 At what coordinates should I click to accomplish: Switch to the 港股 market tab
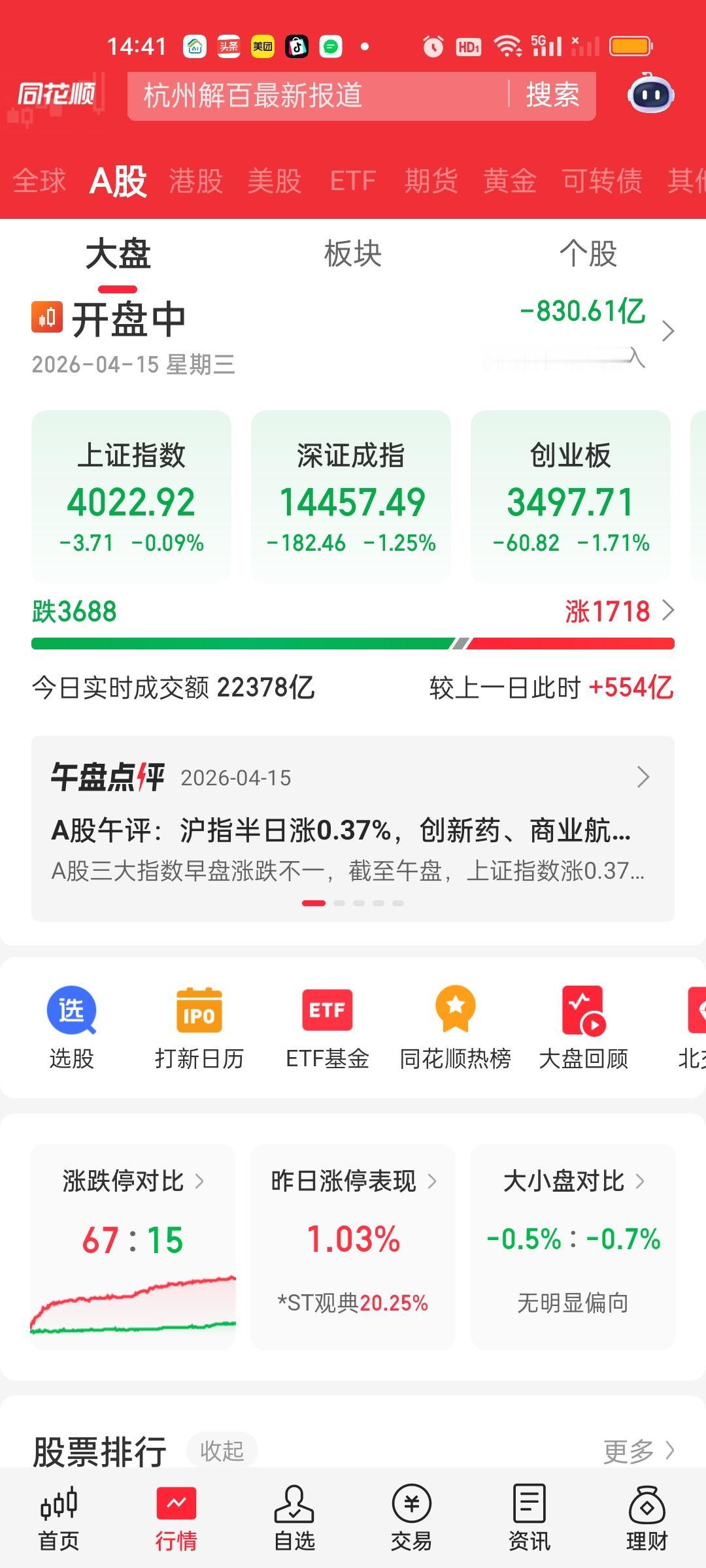pyautogui.click(x=195, y=180)
